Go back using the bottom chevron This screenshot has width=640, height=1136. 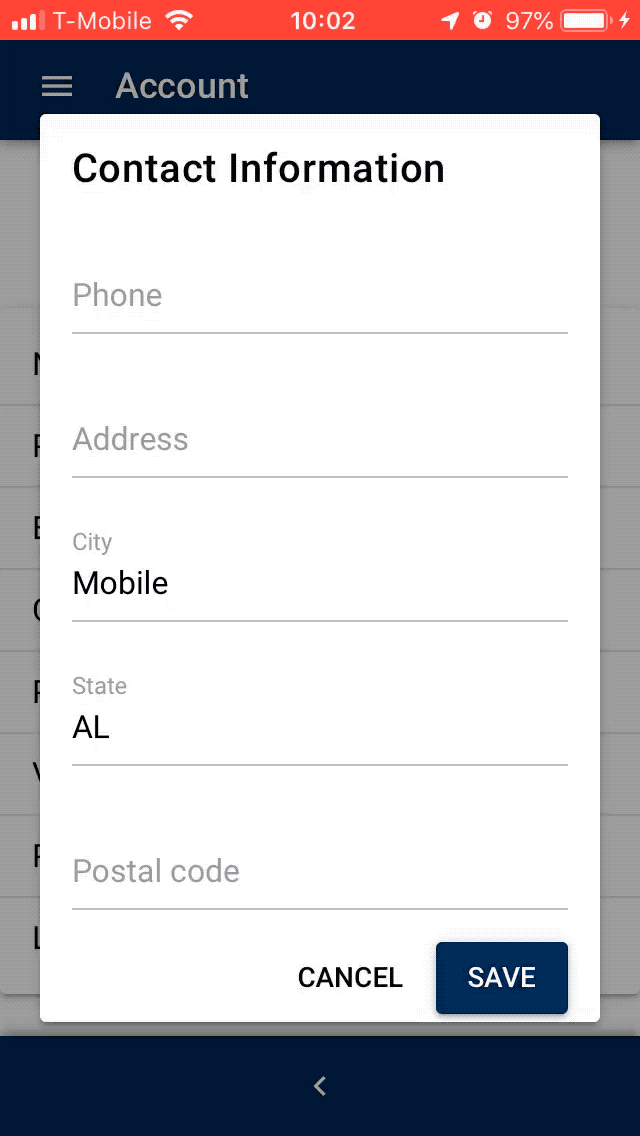point(320,1086)
